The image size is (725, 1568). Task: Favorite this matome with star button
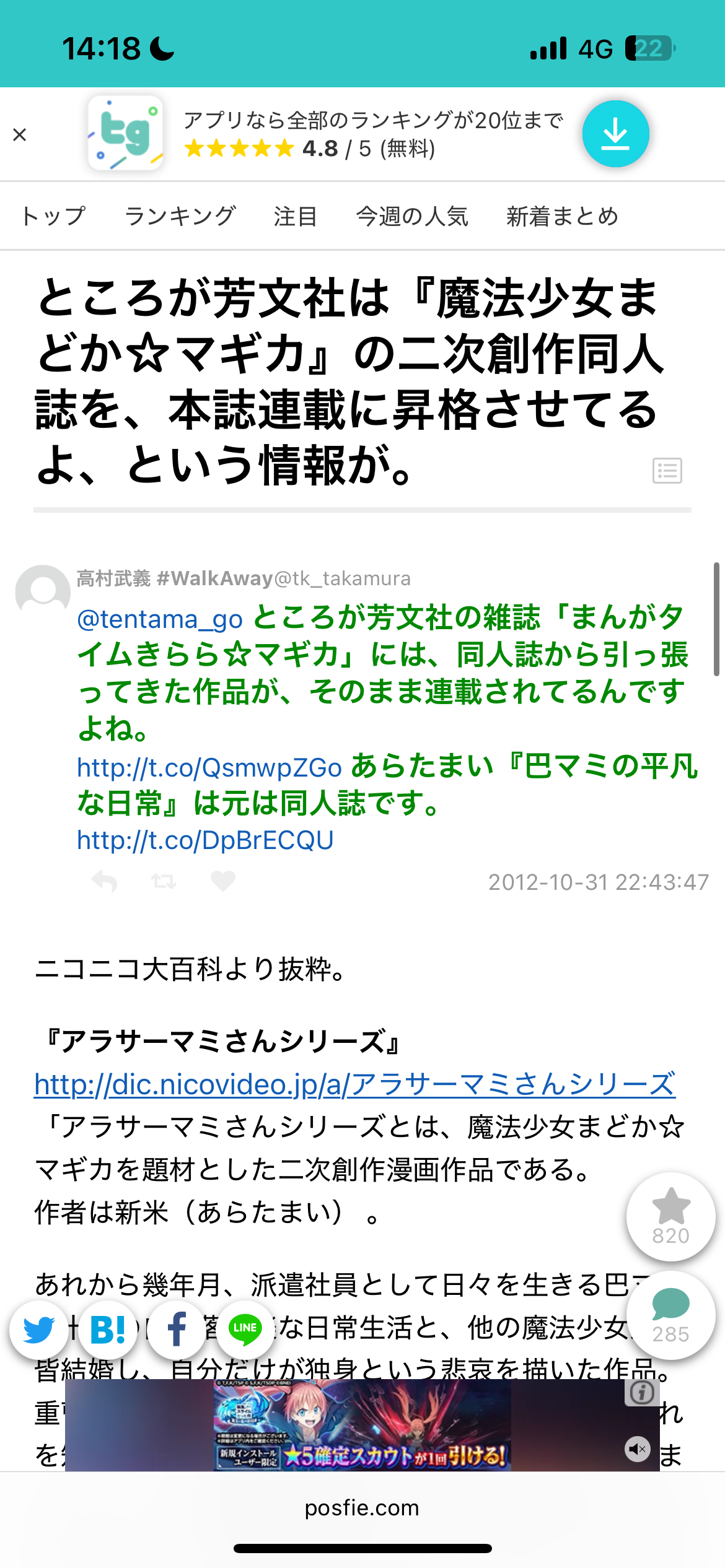(x=670, y=1216)
